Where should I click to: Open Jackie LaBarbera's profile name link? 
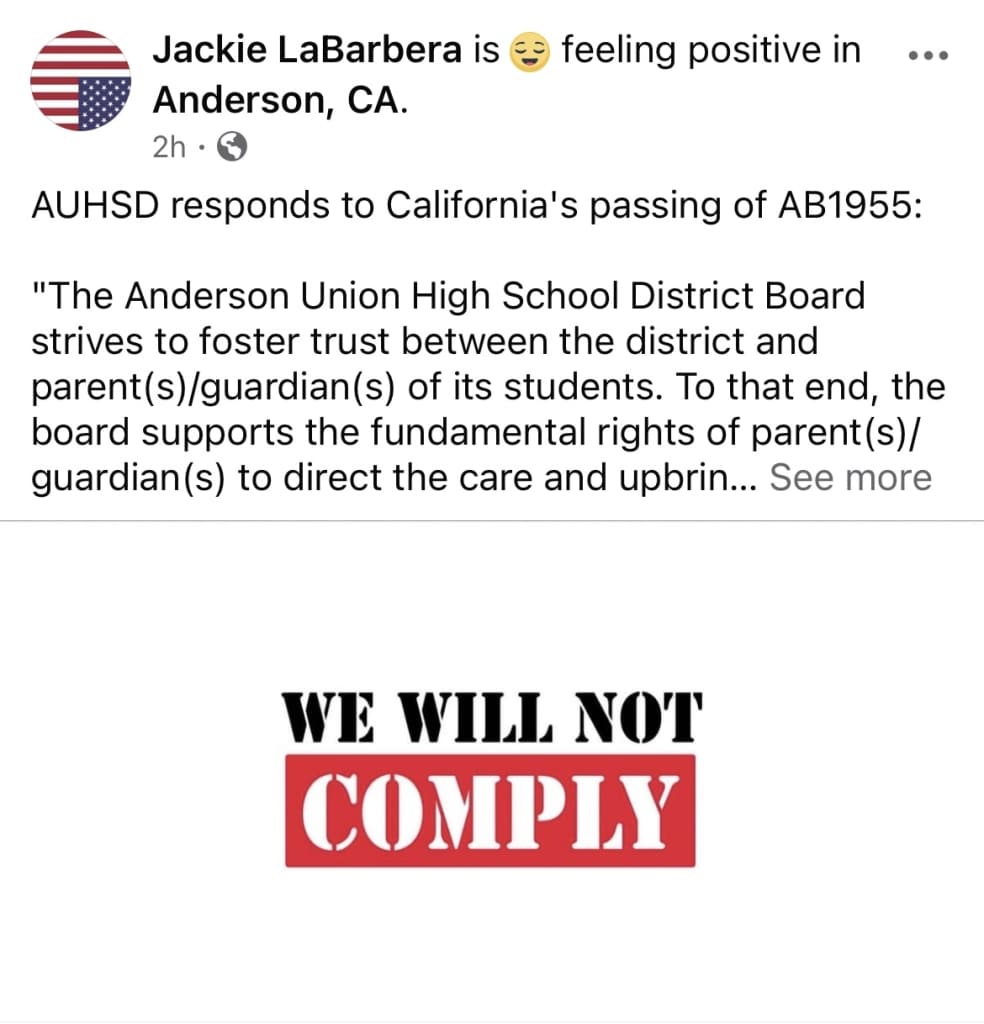click(307, 50)
